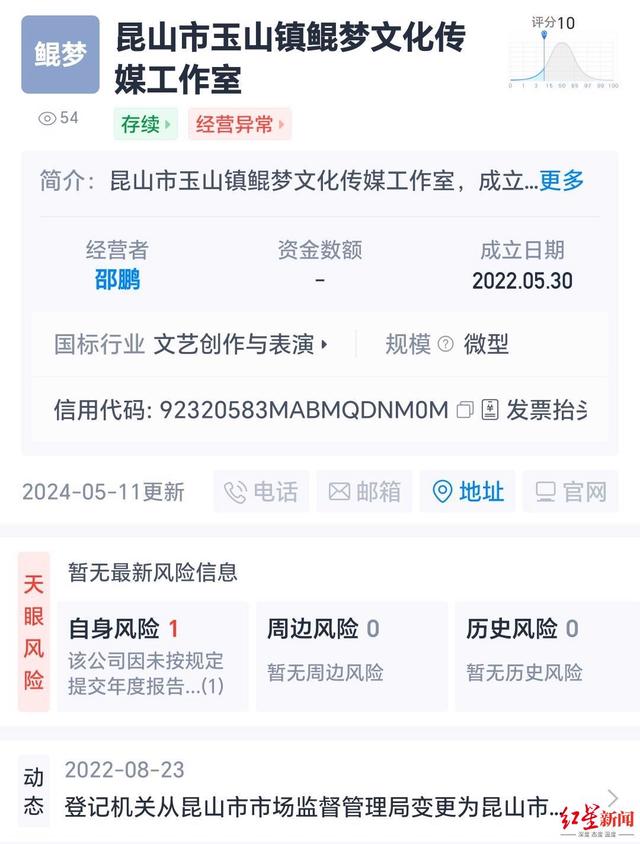The width and height of the screenshot is (640, 844).
Task: Show the 规模 help tooltip
Action: (x=446, y=345)
